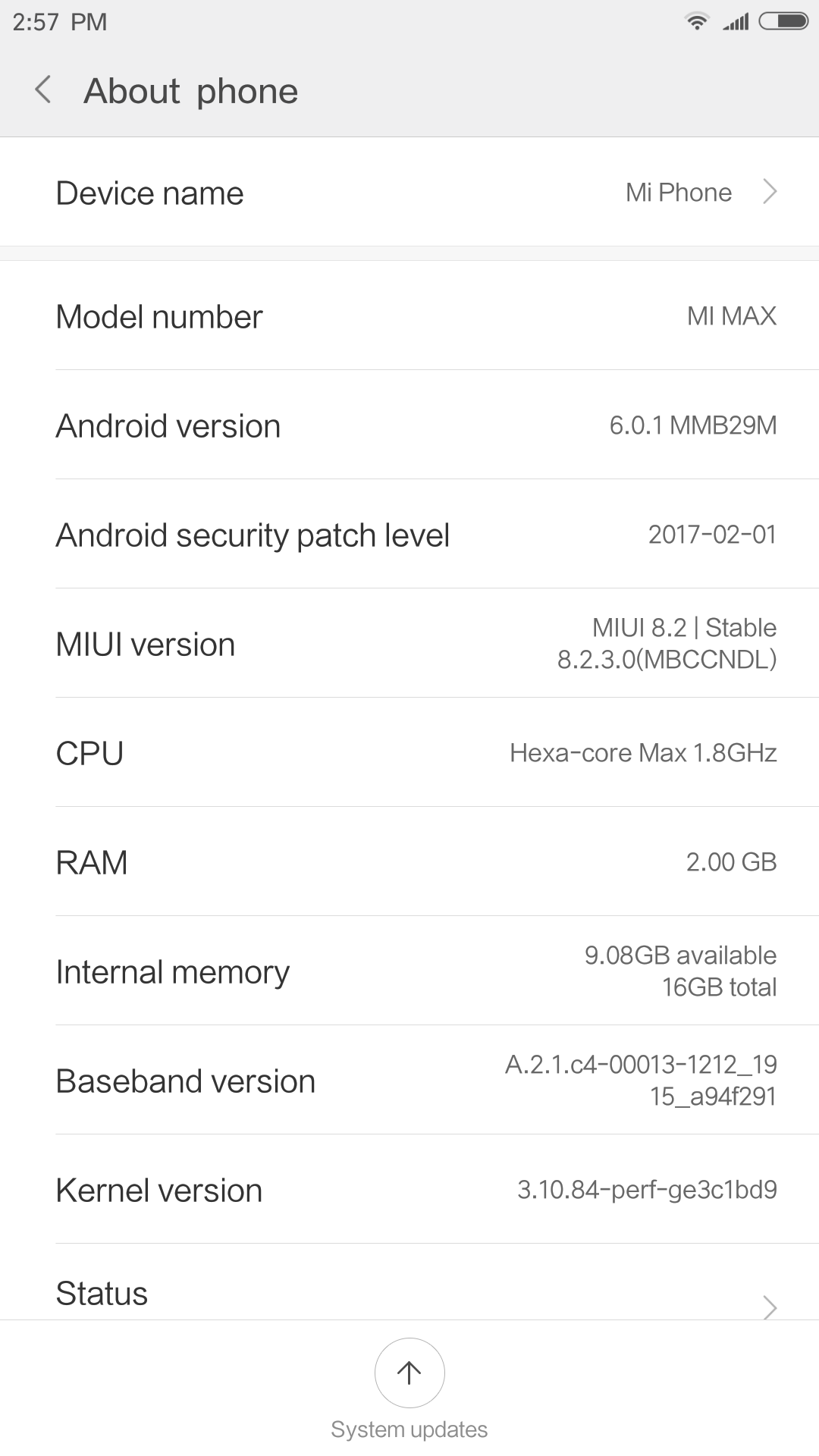This screenshot has height=1456, width=819.
Task: Tap the MIUI version row
Action: pyautogui.click(x=409, y=643)
